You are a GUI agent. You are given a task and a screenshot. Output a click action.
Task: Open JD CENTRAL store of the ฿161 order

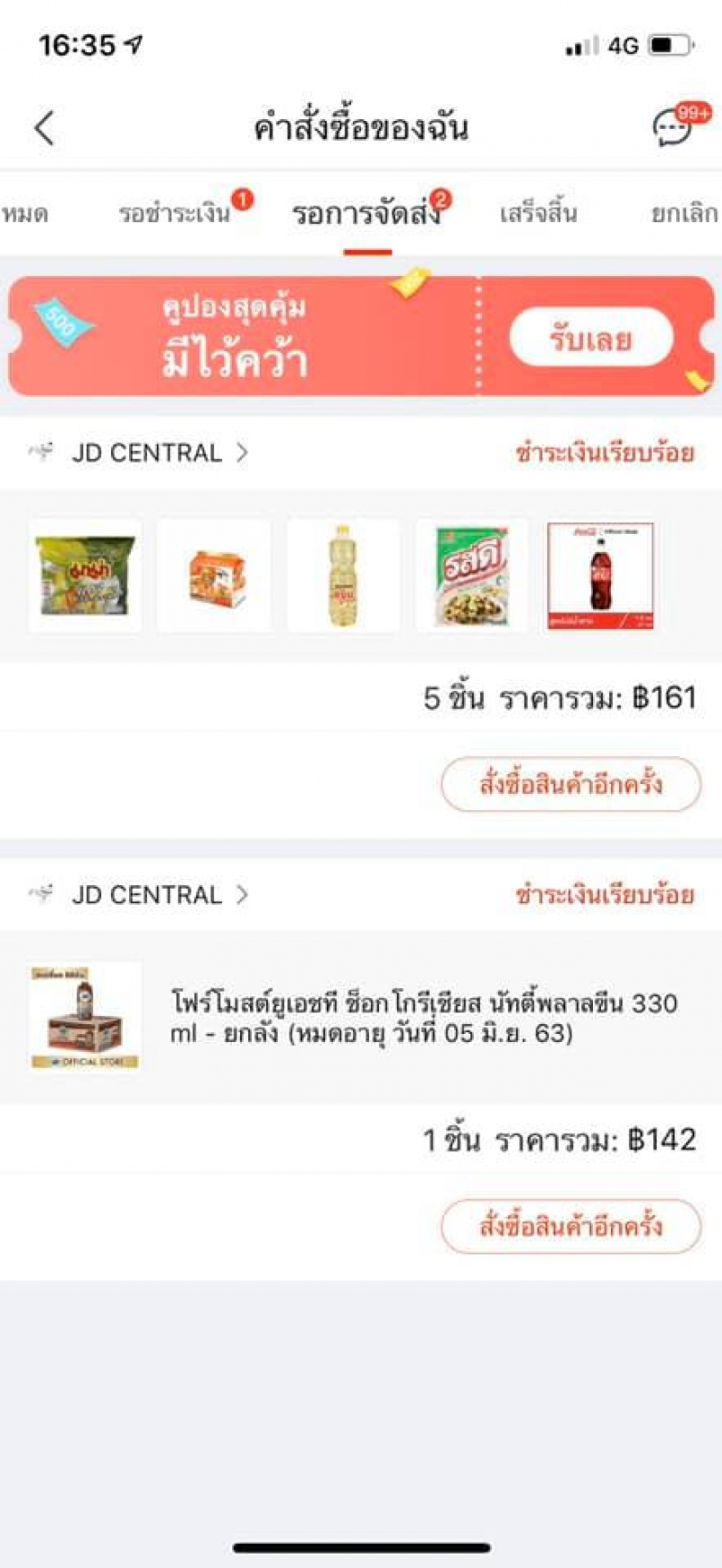point(148,453)
